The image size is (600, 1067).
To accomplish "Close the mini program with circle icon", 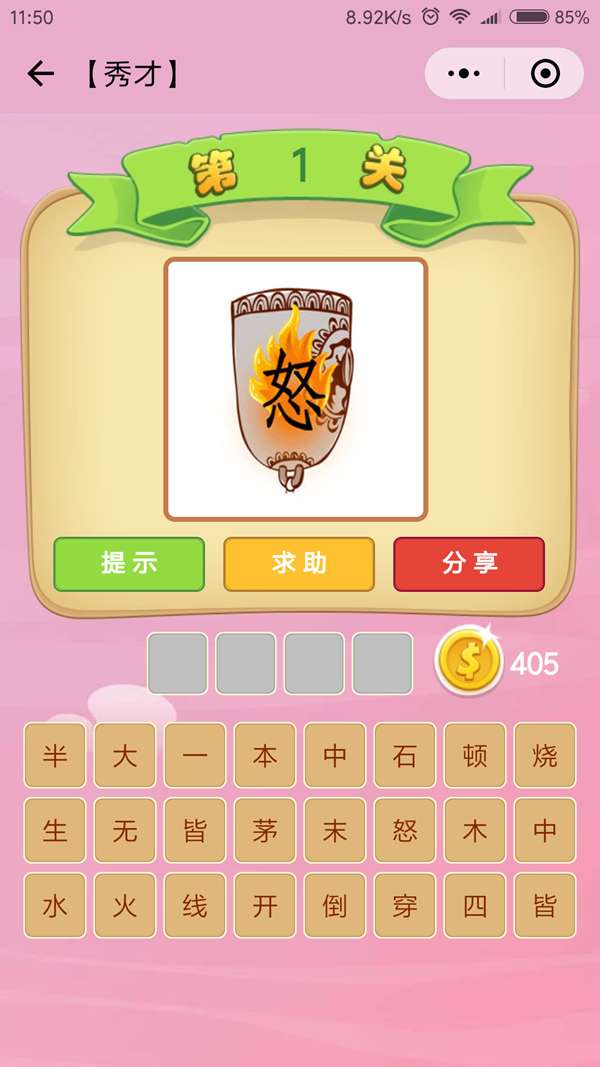I will [x=544, y=74].
